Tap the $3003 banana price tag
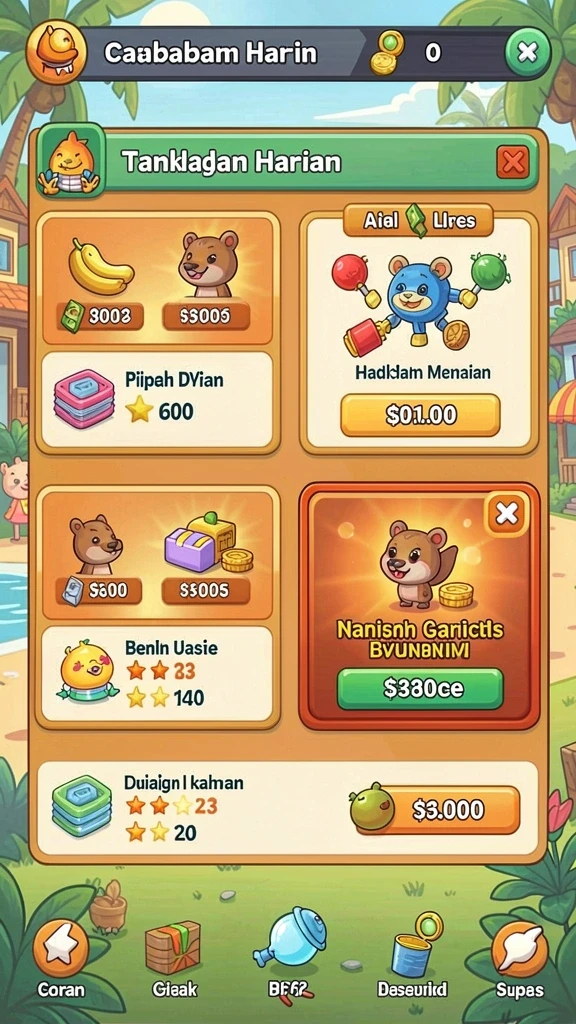This screenshot has width=576, height=1024. [x=99, y=317]
